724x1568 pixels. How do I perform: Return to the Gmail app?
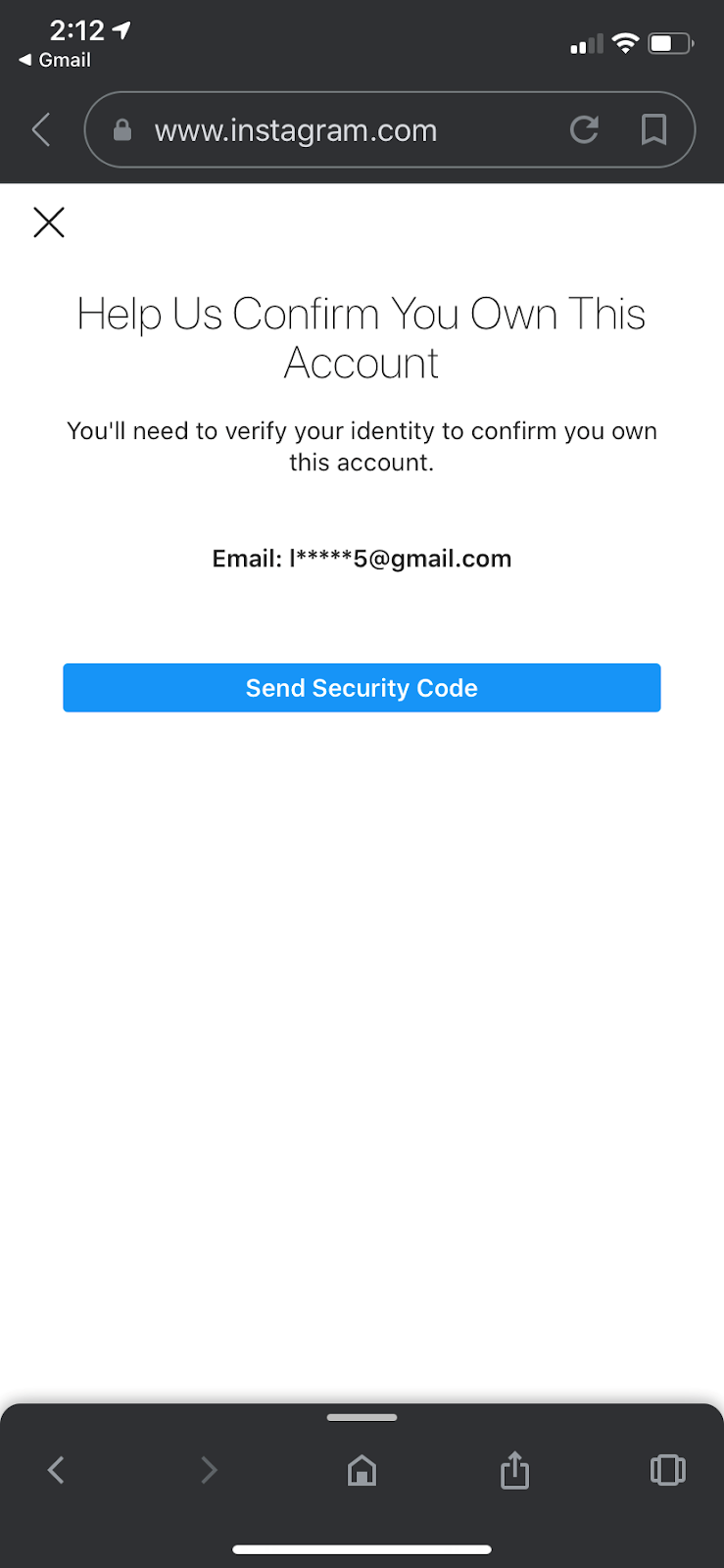tap(55, 60)
